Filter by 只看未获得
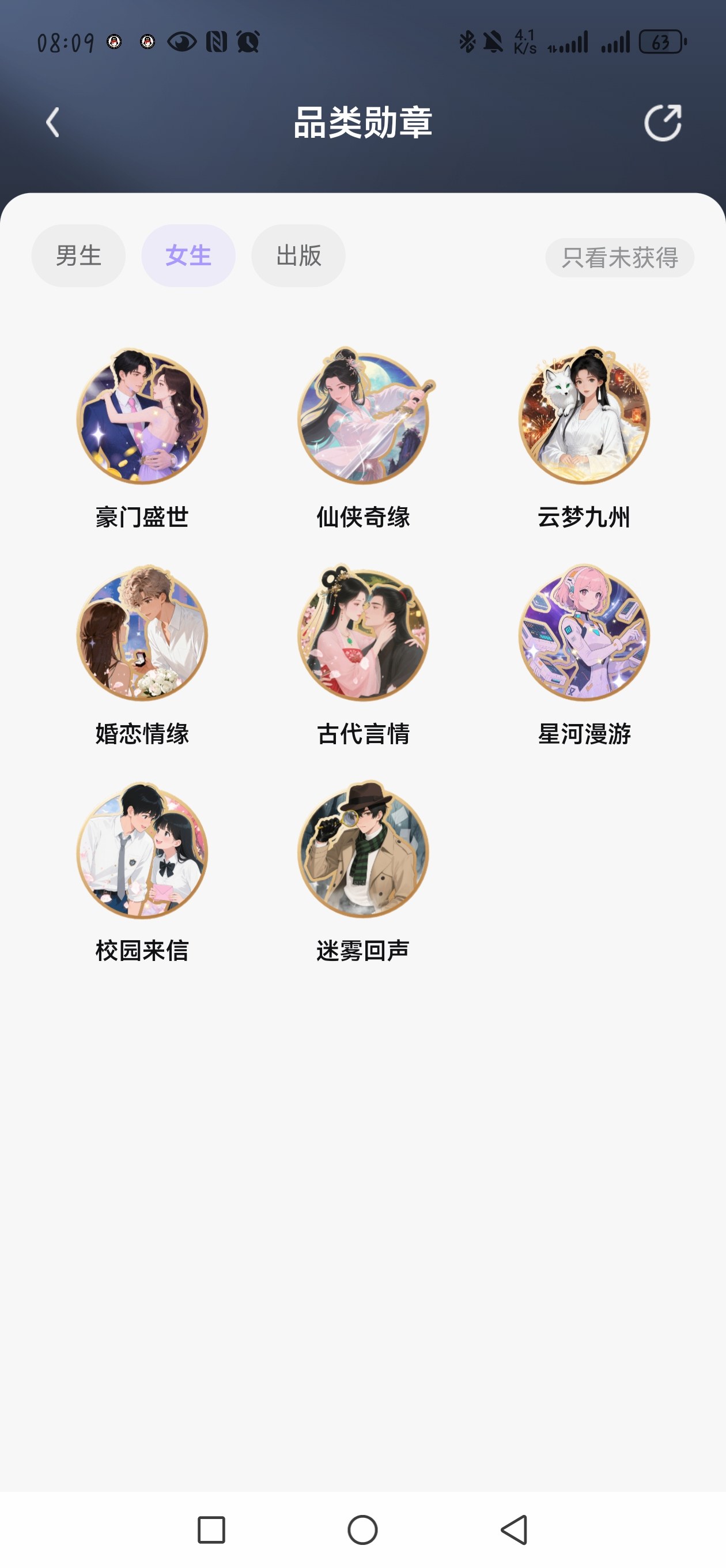The image size is (726, 1568). tap(619, 258)
